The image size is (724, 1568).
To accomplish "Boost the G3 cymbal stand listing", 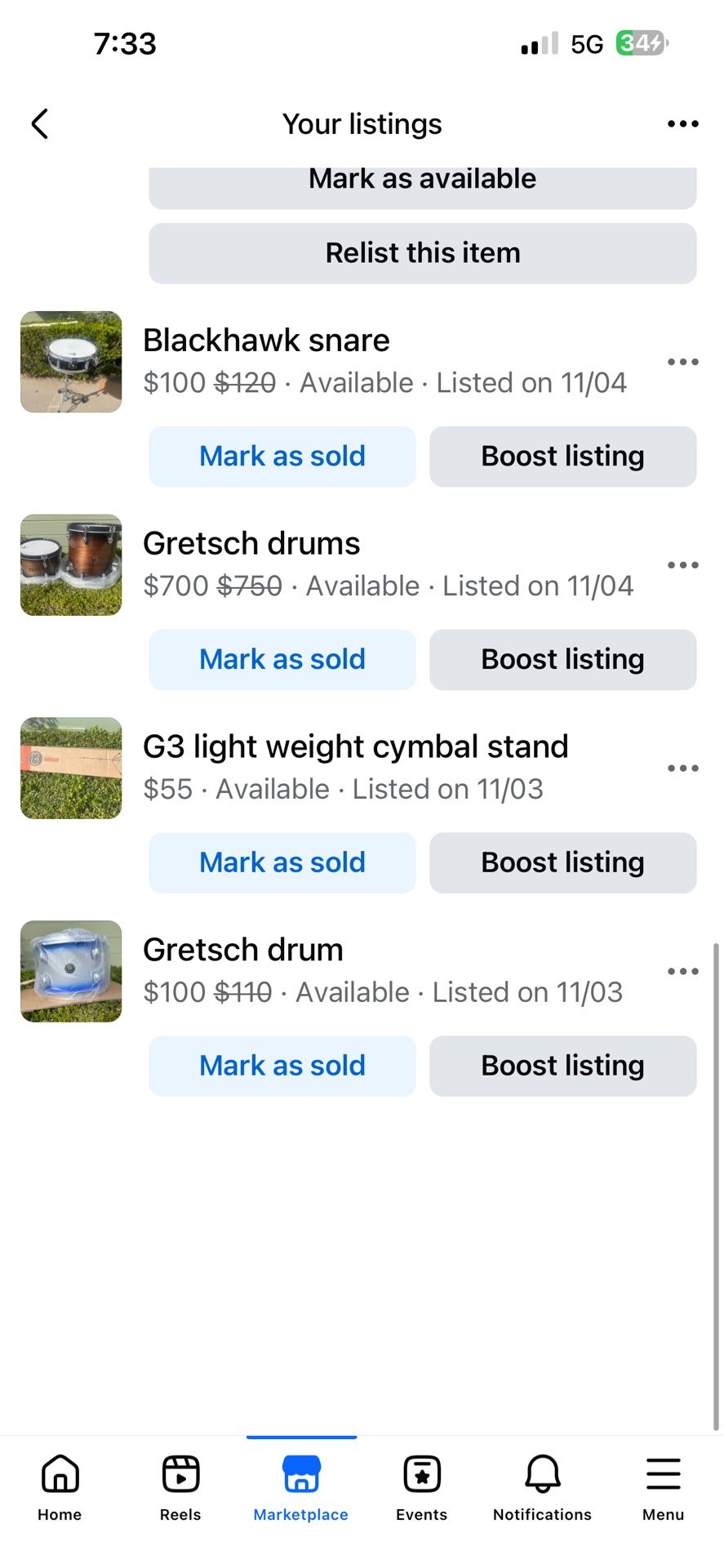I will pyautogui.click(x=562, y=863).
